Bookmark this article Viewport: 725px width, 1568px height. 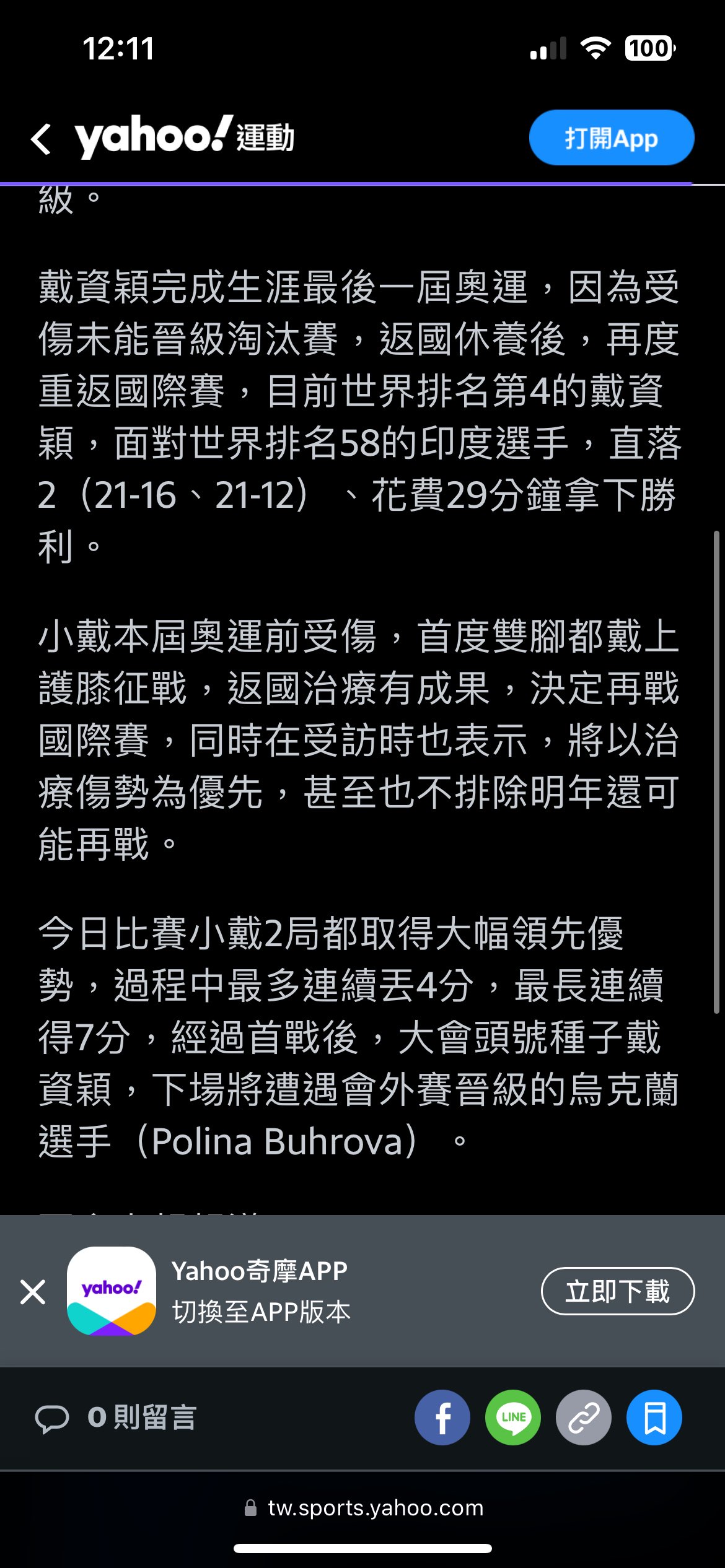[654, 1418]
